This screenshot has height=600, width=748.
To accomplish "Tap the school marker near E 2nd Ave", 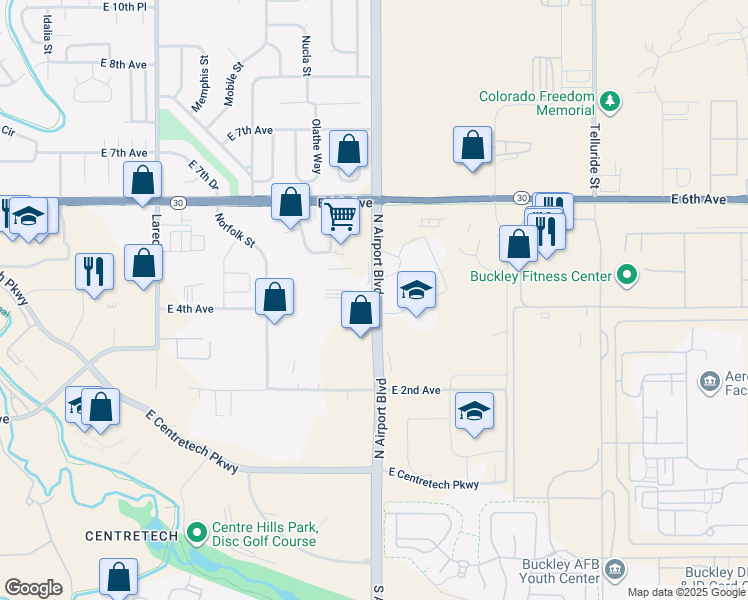I will [474, 413].
